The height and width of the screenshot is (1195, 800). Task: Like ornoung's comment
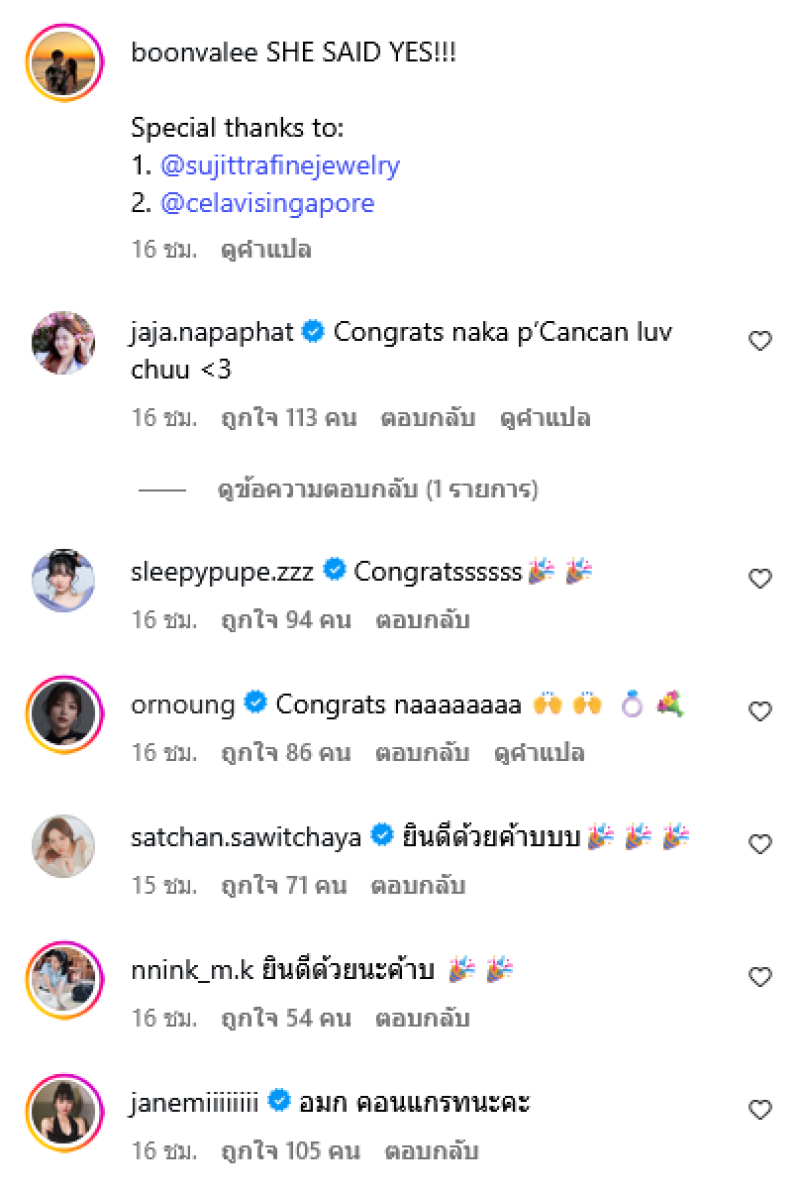click(x=760, y=711)
